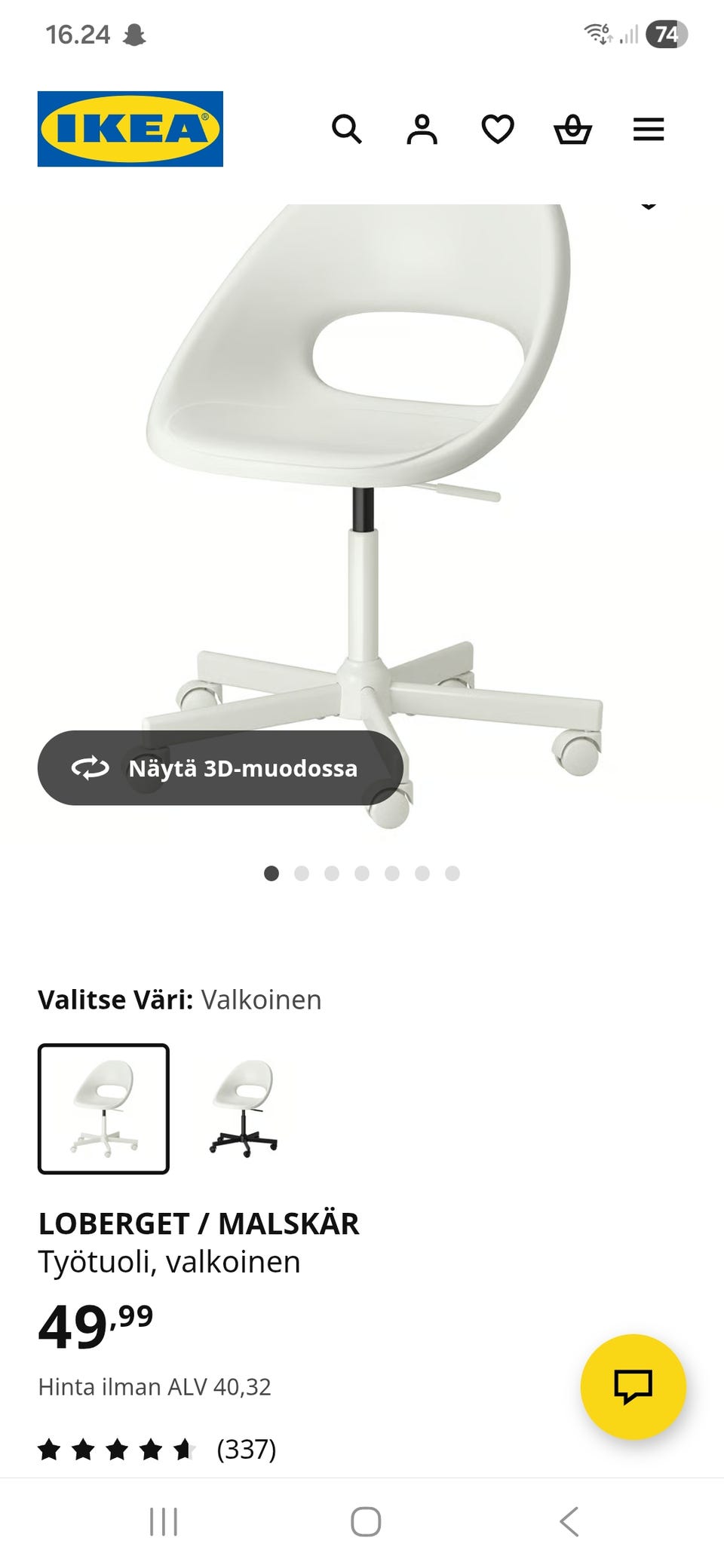Tap the second carousel dot
The width and height of the screenshot is (724, 1568).
(302, 873)
